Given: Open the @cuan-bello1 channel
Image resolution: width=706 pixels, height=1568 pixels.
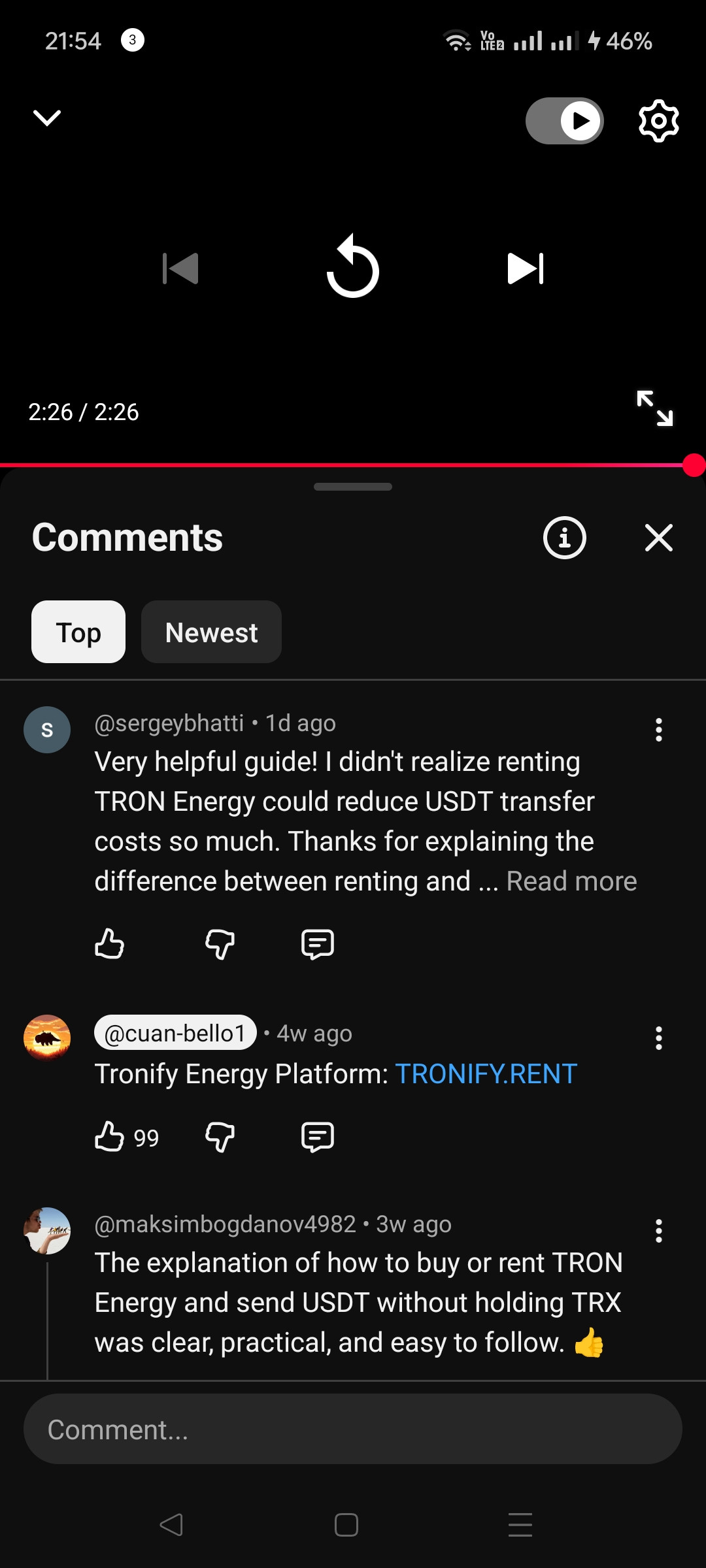Looking at the screenshot, I should (175, 1033).
